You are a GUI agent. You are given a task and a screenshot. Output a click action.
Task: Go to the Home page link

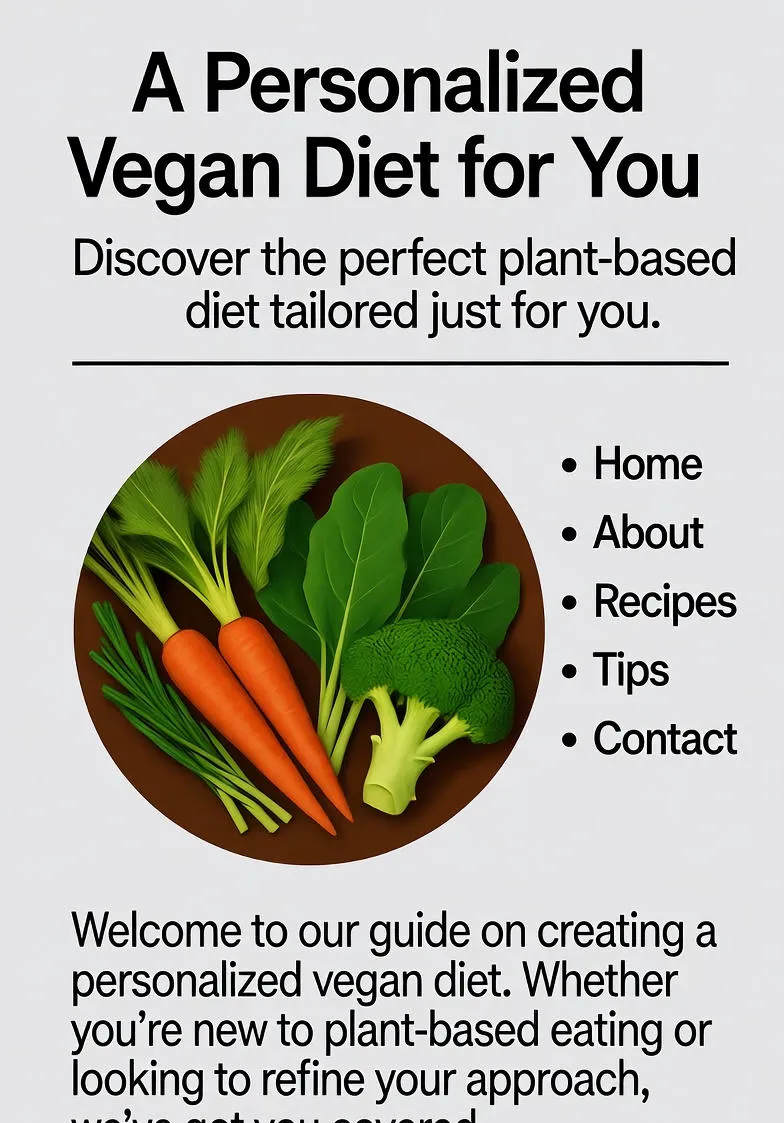tap(647, 464)
